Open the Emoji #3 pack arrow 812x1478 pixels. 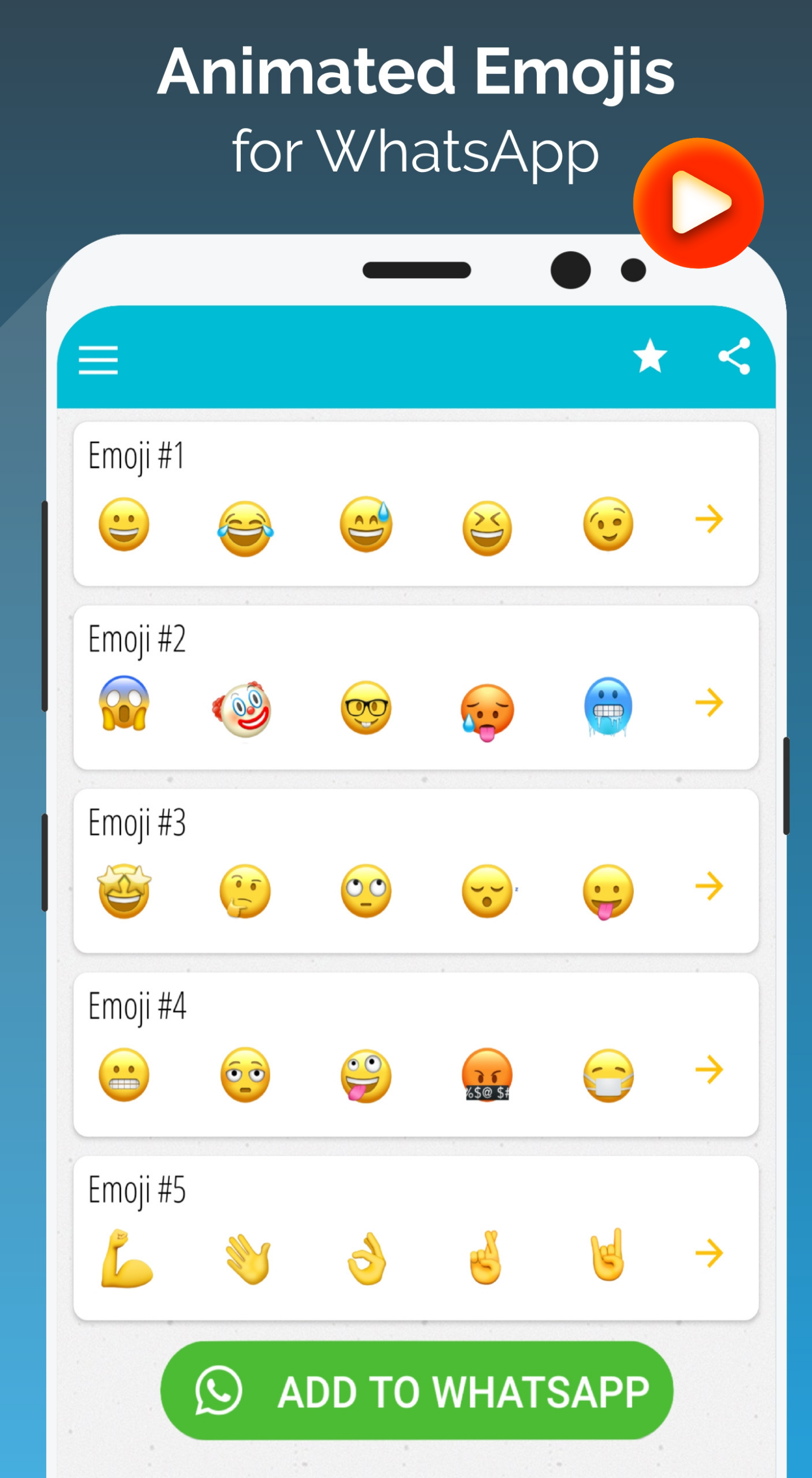[x=711, y=886]
